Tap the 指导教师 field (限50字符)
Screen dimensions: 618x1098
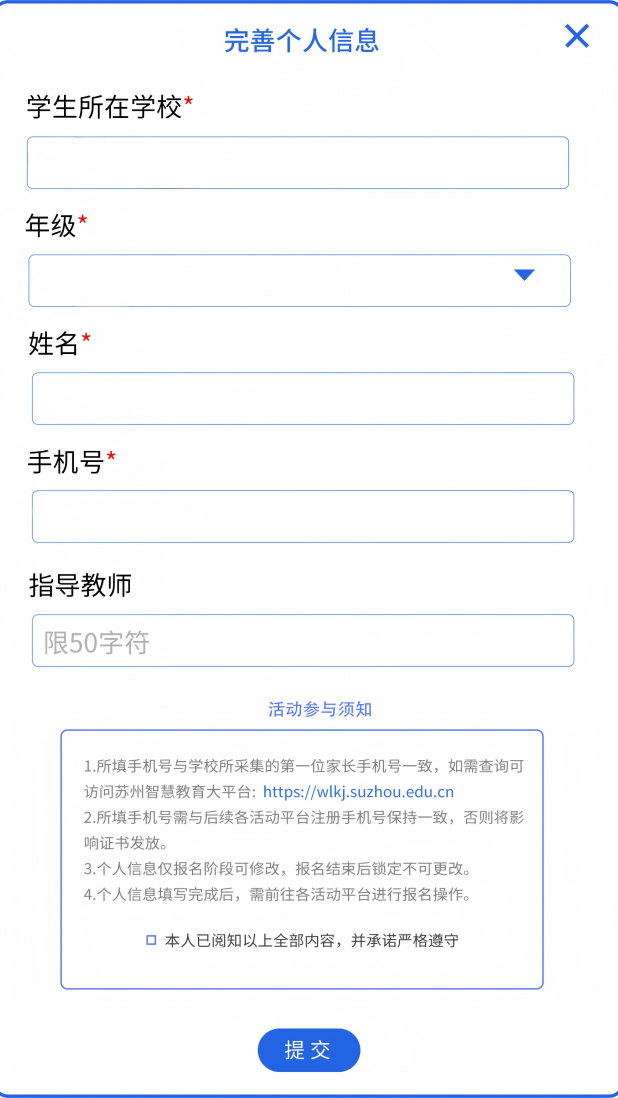pos(302,641)
